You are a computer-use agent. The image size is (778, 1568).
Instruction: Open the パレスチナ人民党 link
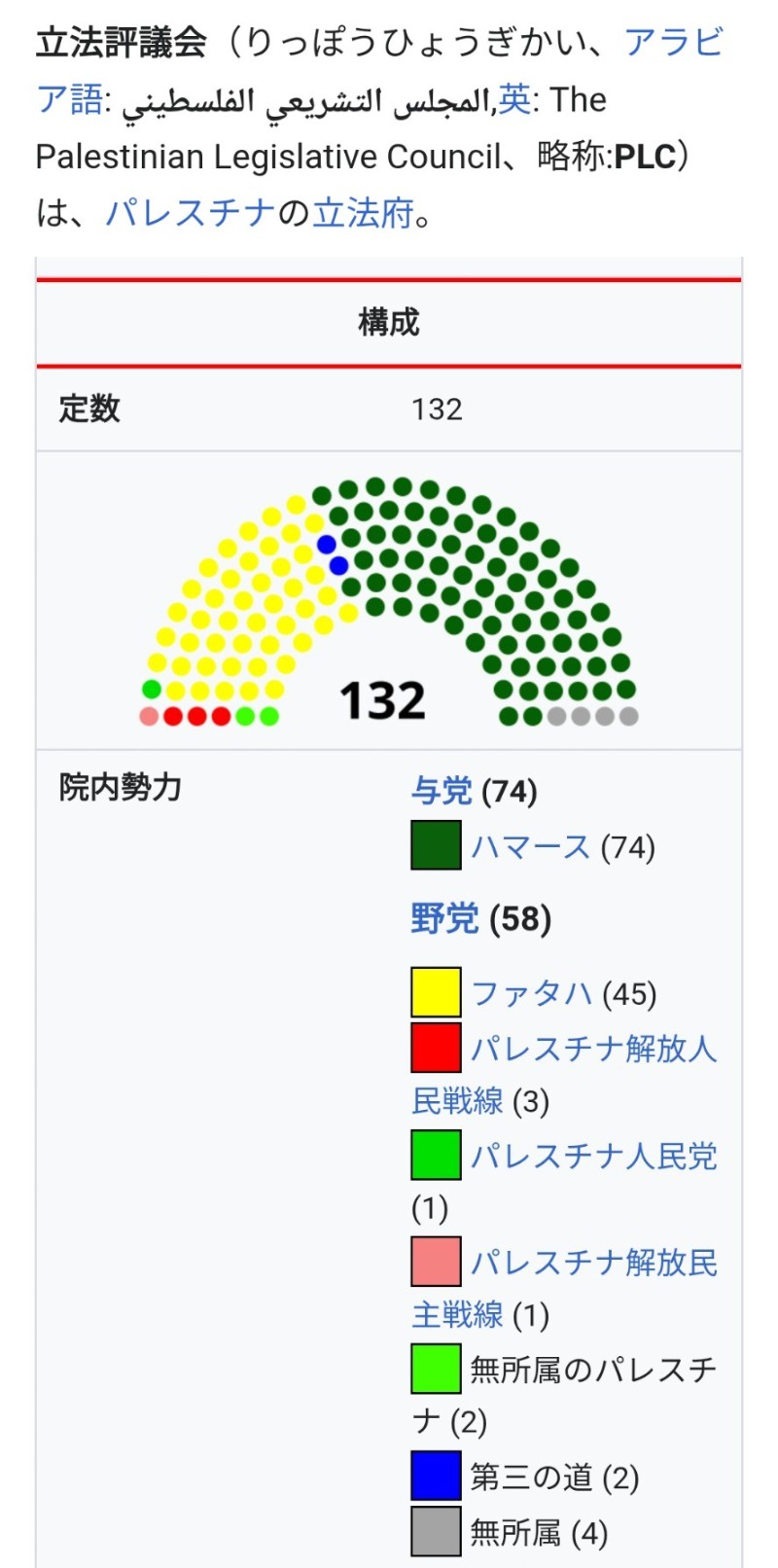coord(593,1156)
